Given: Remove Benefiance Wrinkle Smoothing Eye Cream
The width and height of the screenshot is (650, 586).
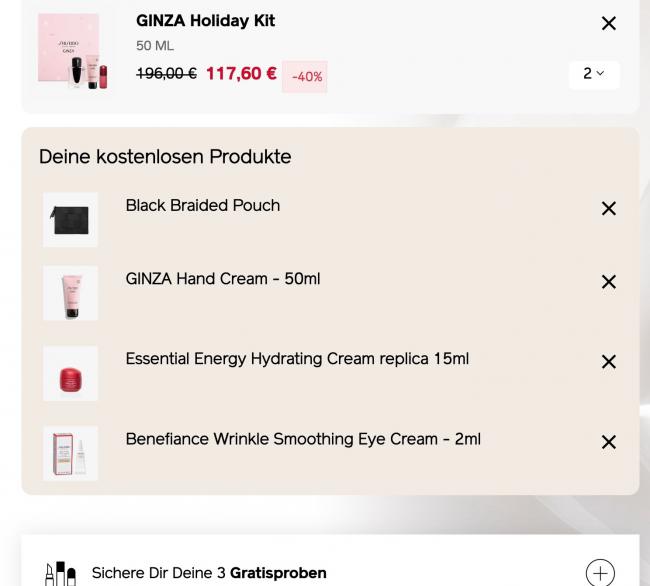Looking at the screenshot, I should [x=608, y=442].
